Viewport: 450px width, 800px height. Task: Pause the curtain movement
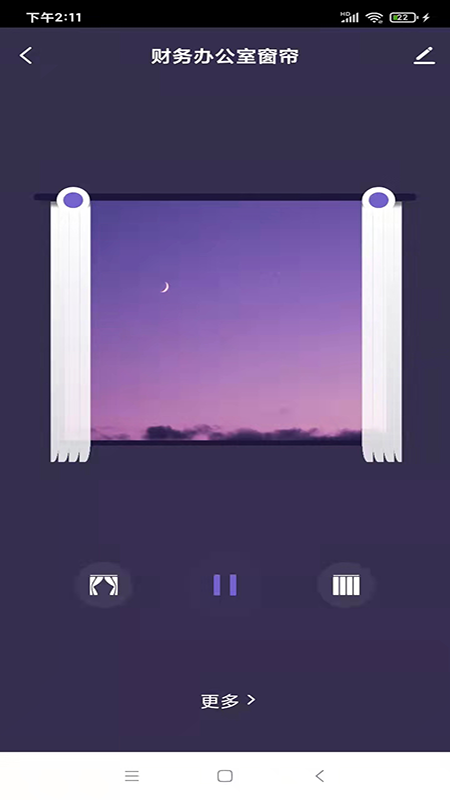pyautogui.click(x=225, y=585)
